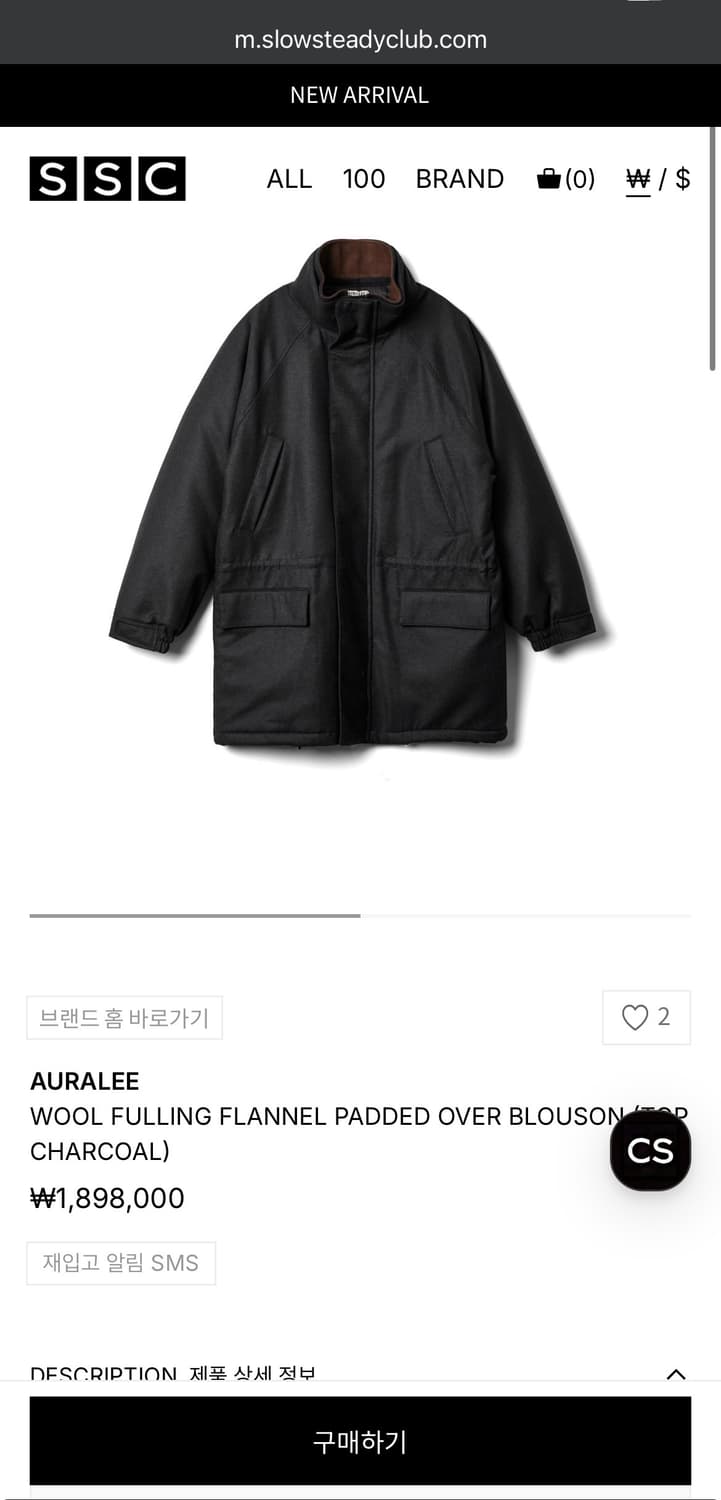Collapse the DESCRIPTION 제품 상세 정보 section
This screenshot has width=721, height=1500.
tap(678, 1373)
